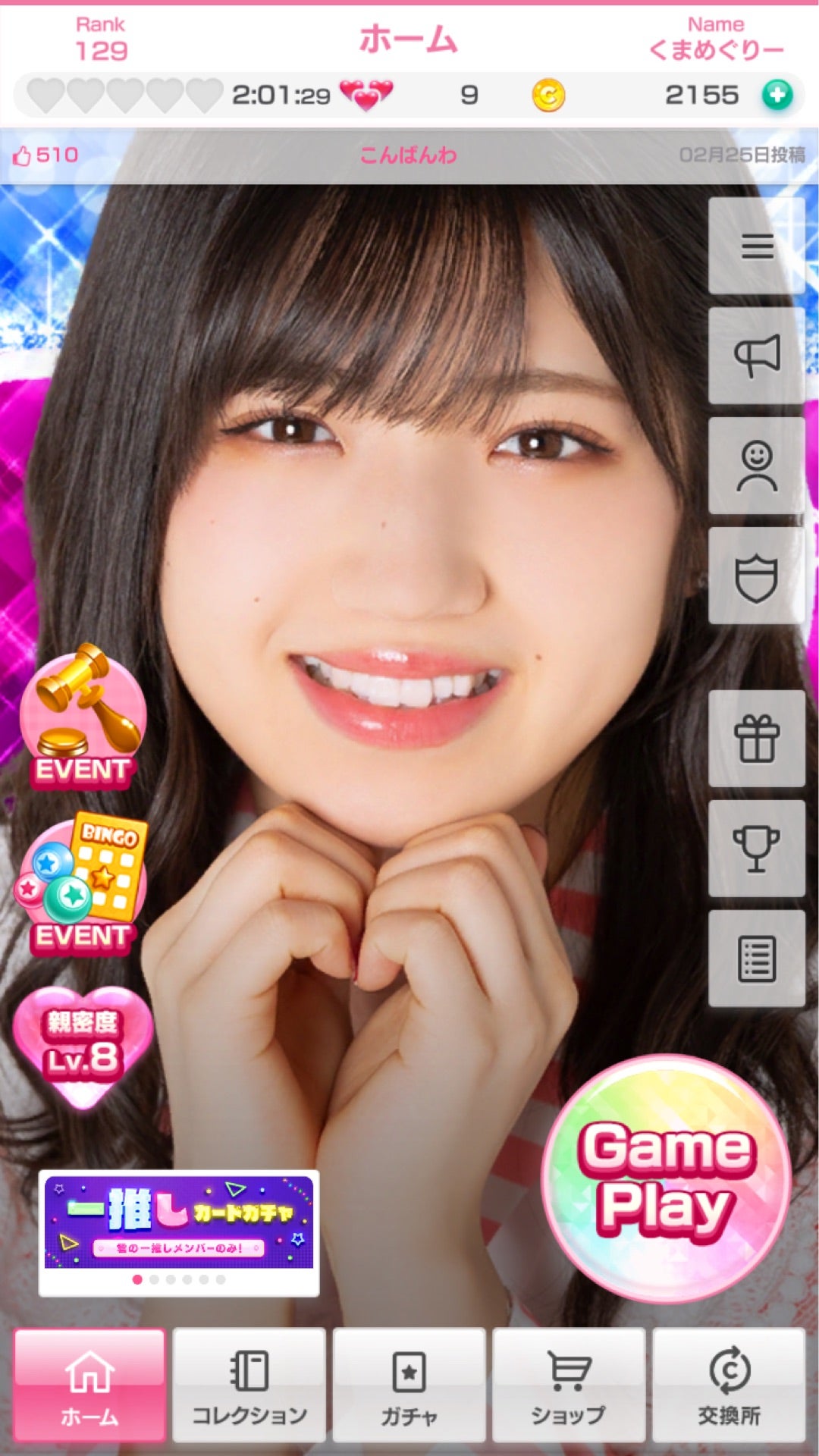This screenshot has width=819, height=1456.
Task: Switch to the ショップ tab
Action: [569, 1385]
